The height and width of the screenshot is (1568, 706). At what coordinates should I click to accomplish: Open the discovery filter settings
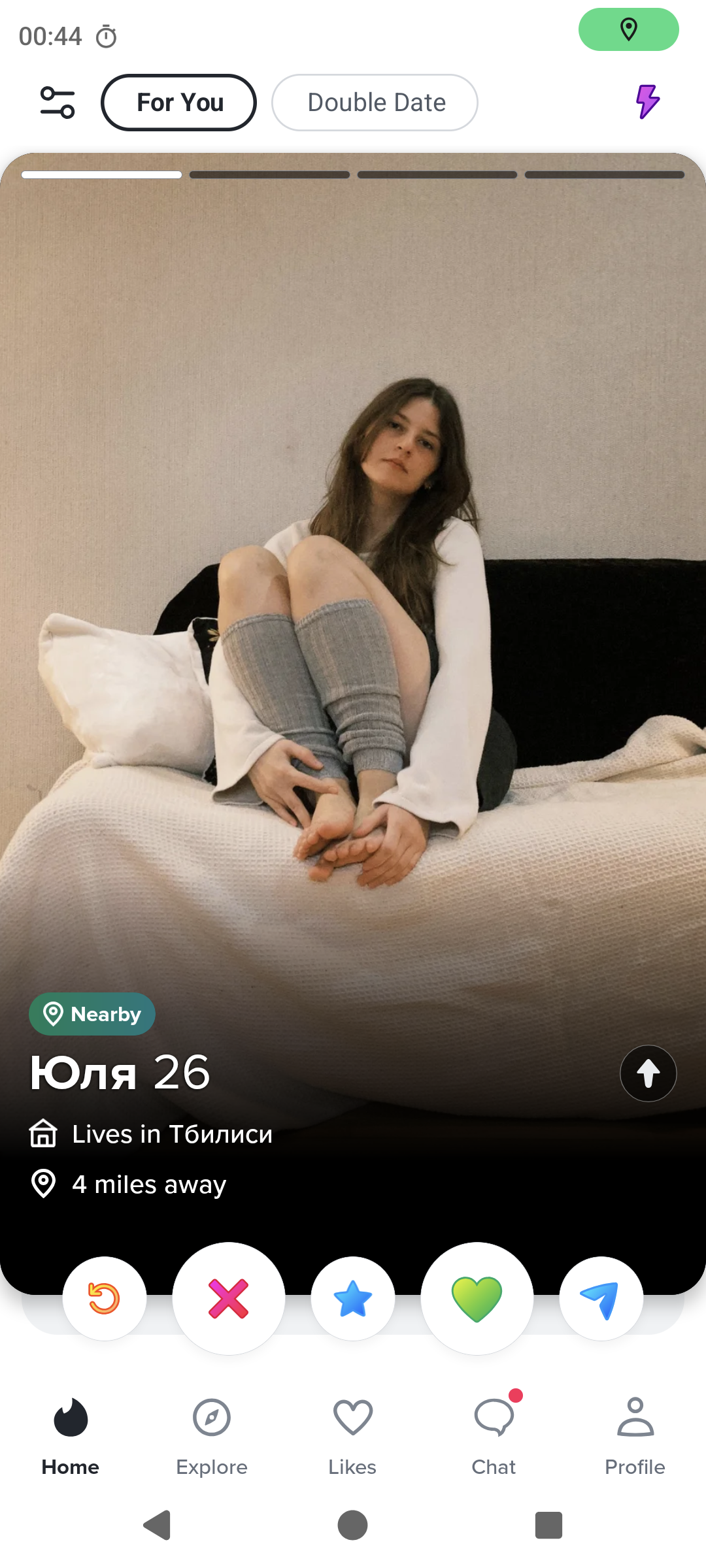coord(58,103)
